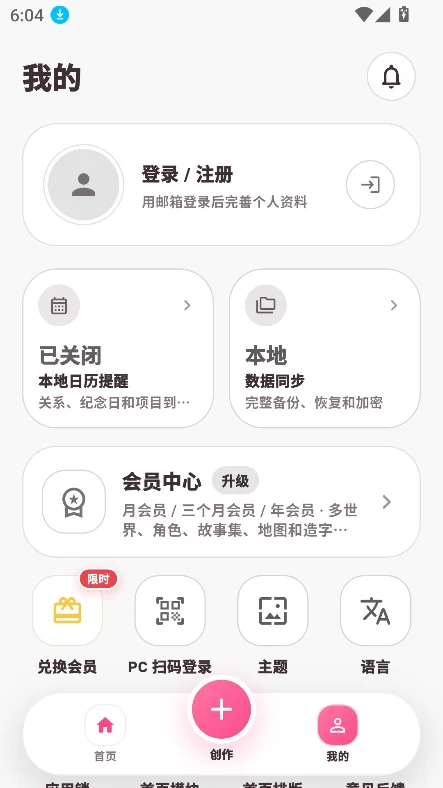Viewport: 443px width, 788px height.
Task: Select the 我的 tab
Action: [338, 733]
